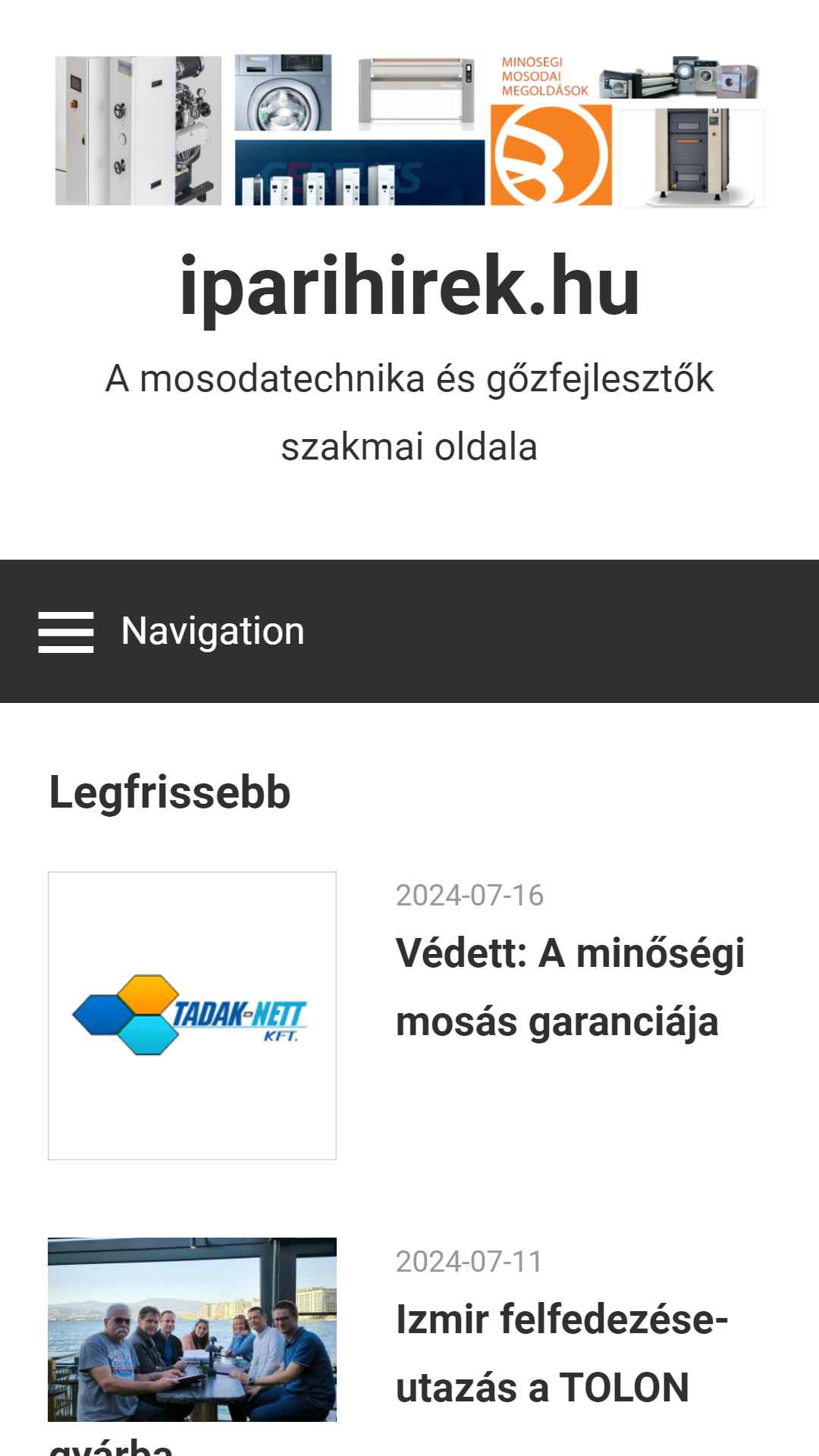
Task: Open the Izmir group photo thumbnail
Action: pyautogui.click(x=192, y=1329)
